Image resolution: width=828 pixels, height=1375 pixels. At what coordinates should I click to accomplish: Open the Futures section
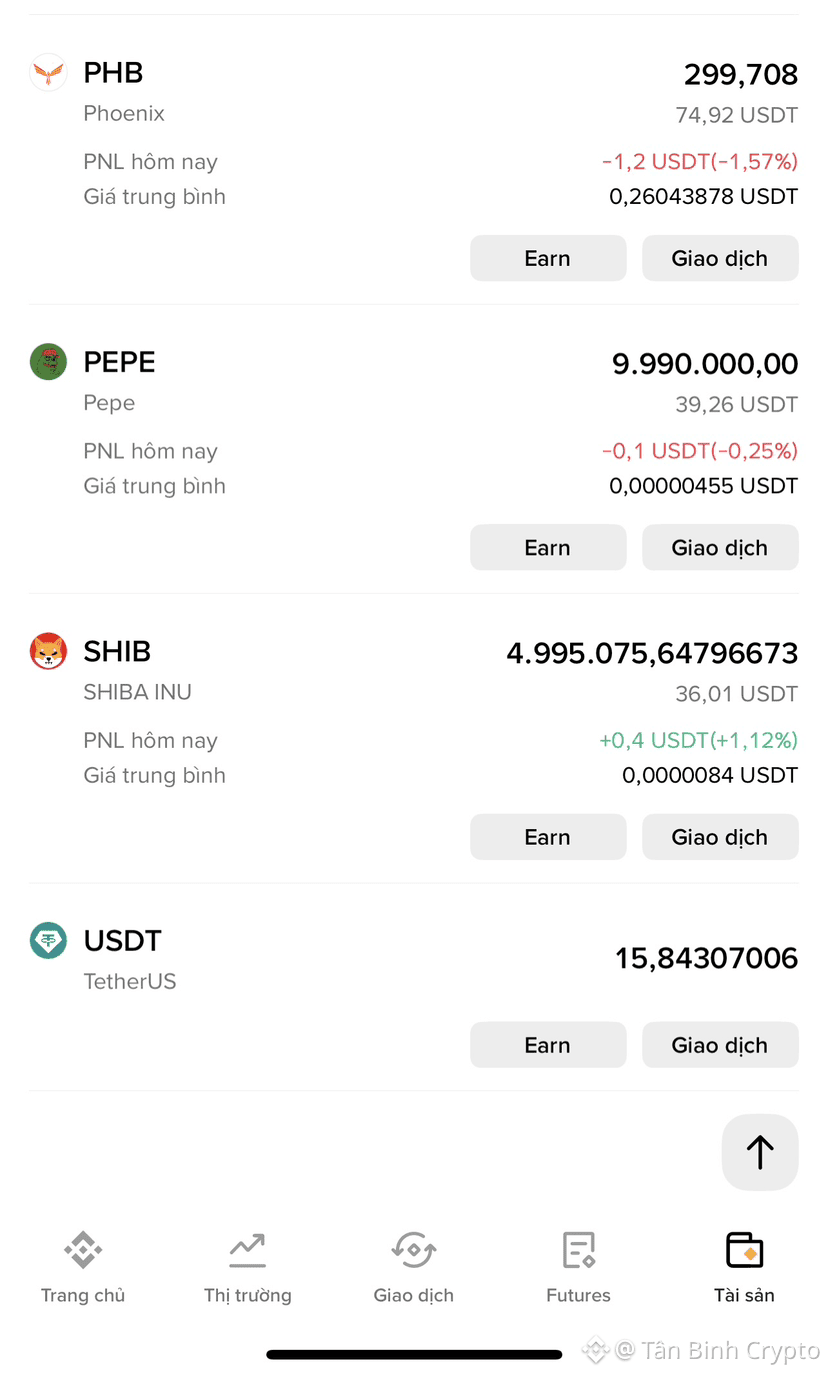[x=578, y=1265]
